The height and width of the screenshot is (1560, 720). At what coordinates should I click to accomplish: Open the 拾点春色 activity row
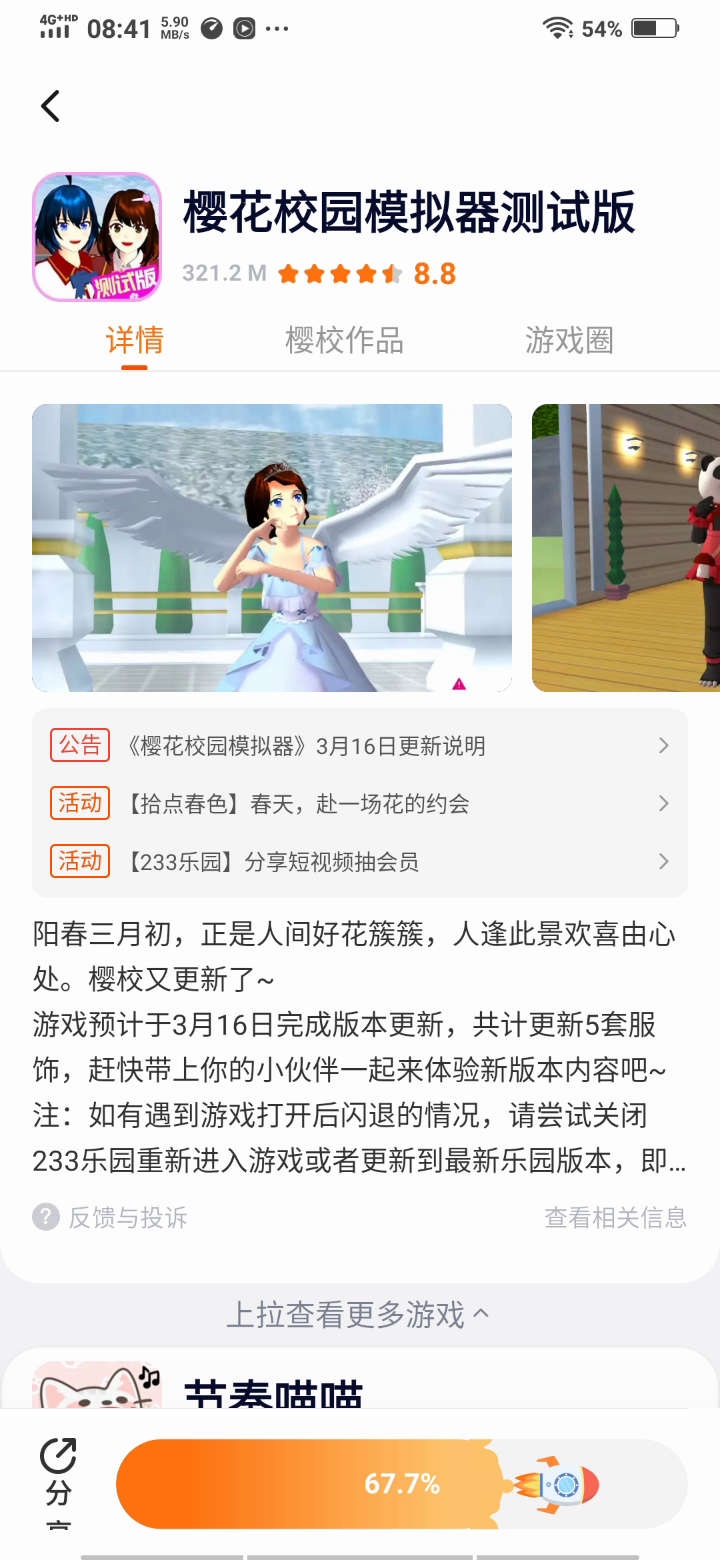pos(360,804)
